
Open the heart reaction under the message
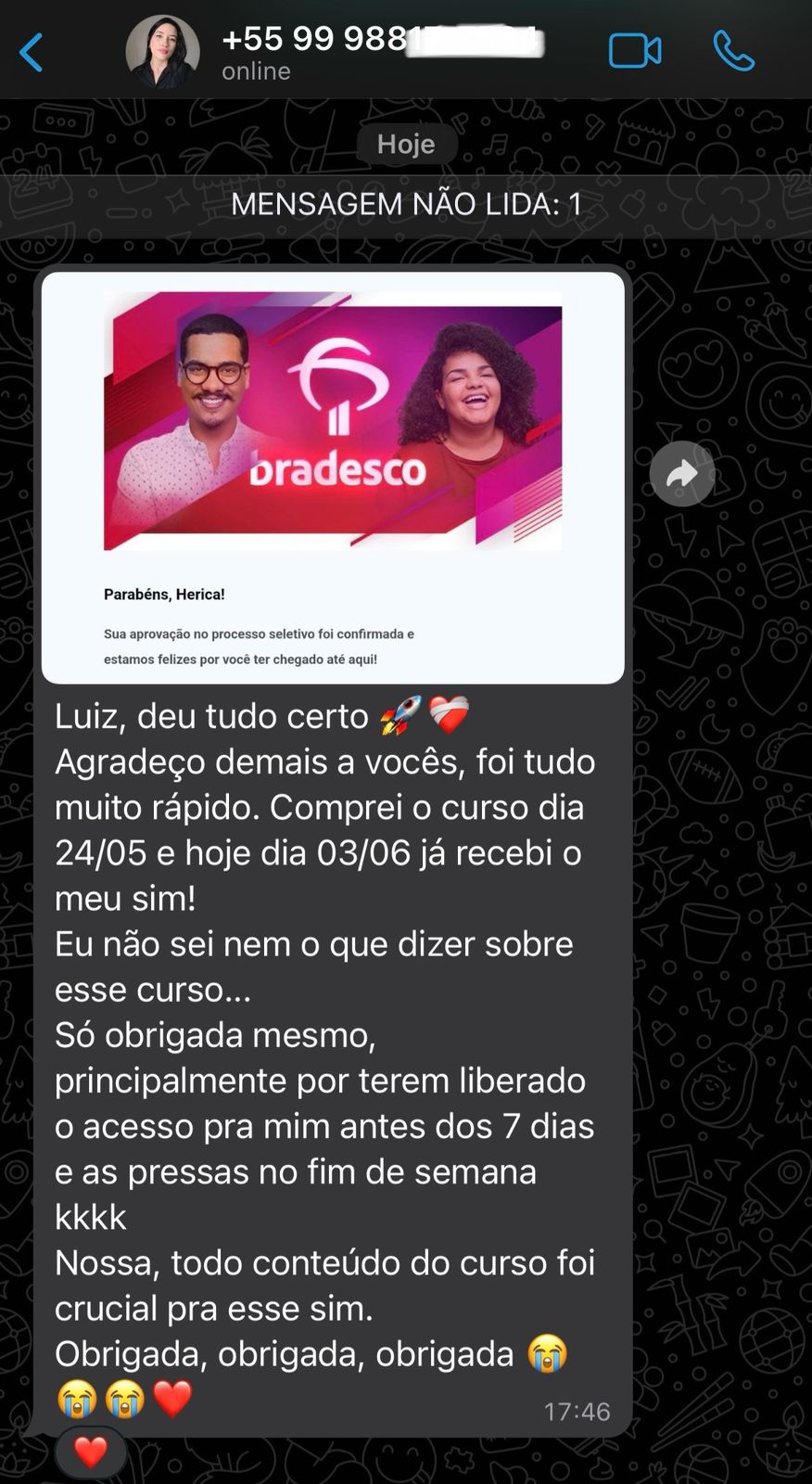[x=91, y=1452]
